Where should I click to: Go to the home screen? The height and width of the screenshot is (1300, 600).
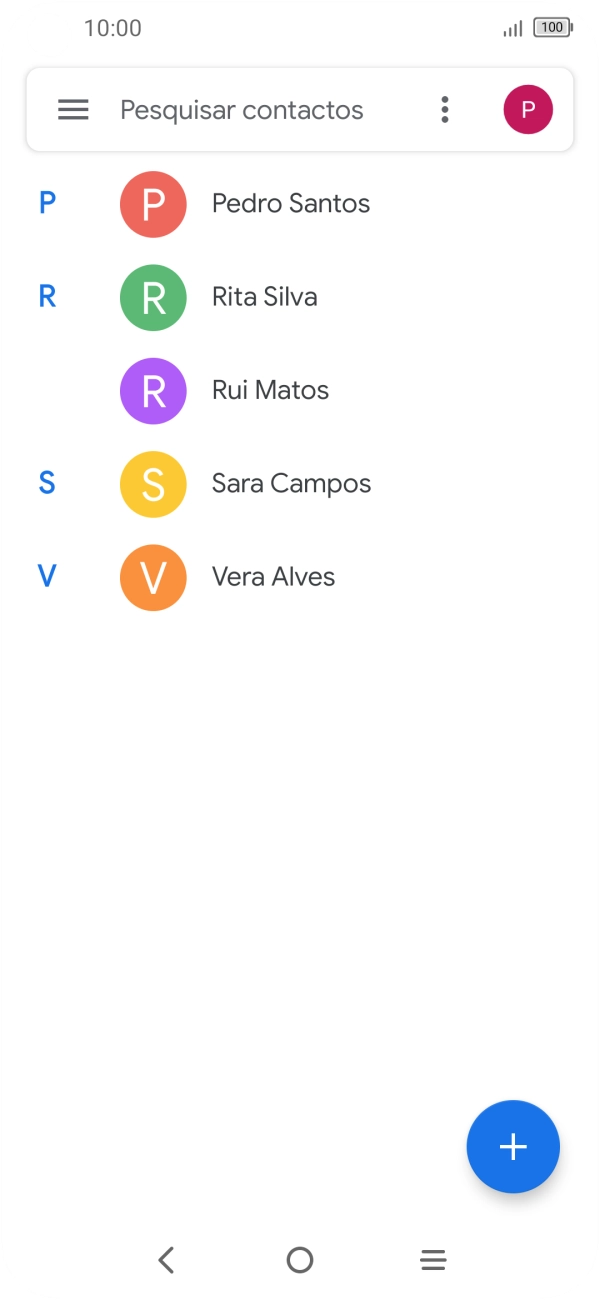(x=300, y=1260)
